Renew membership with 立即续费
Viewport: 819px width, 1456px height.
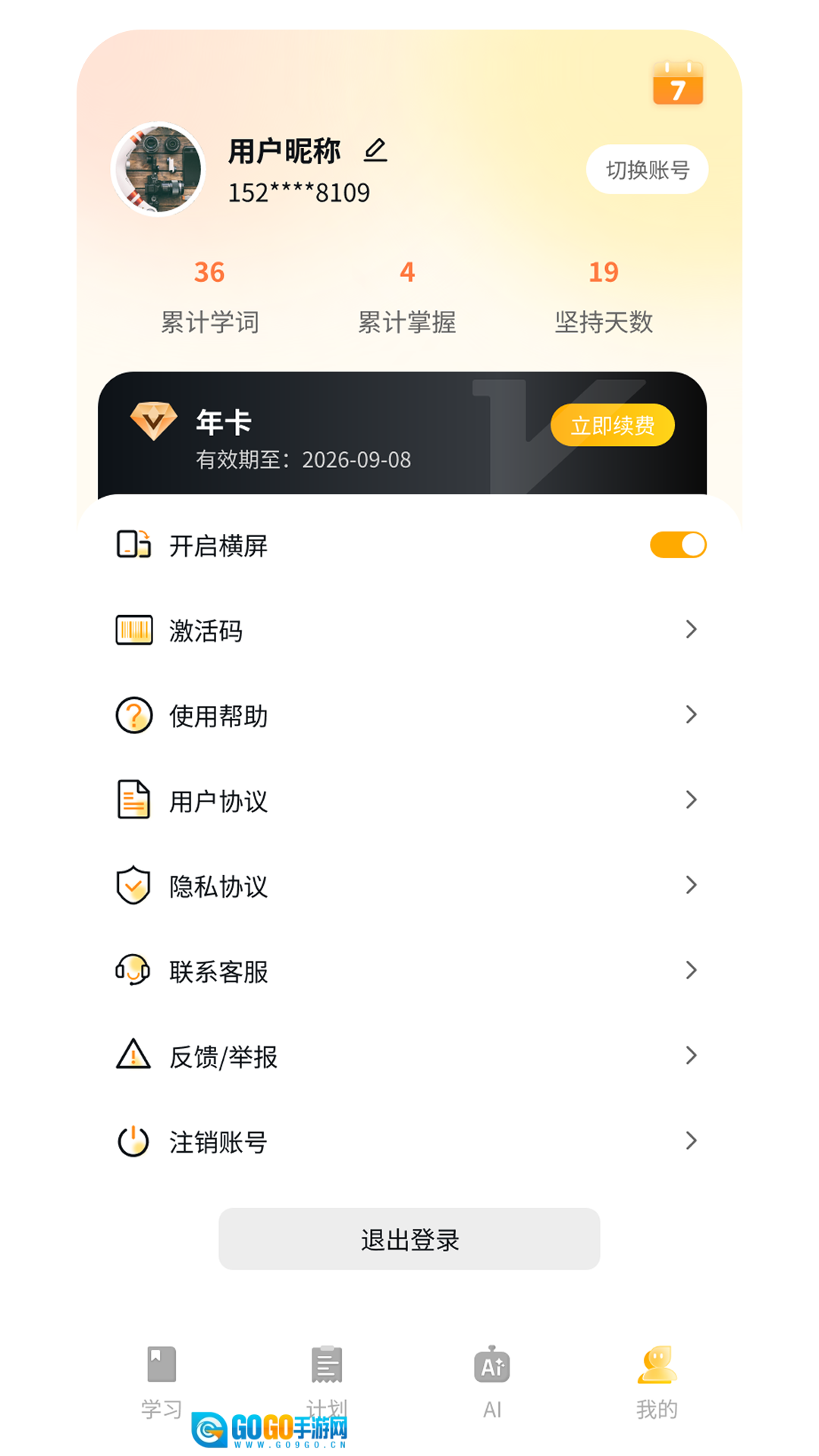click(x=612, y=425)
